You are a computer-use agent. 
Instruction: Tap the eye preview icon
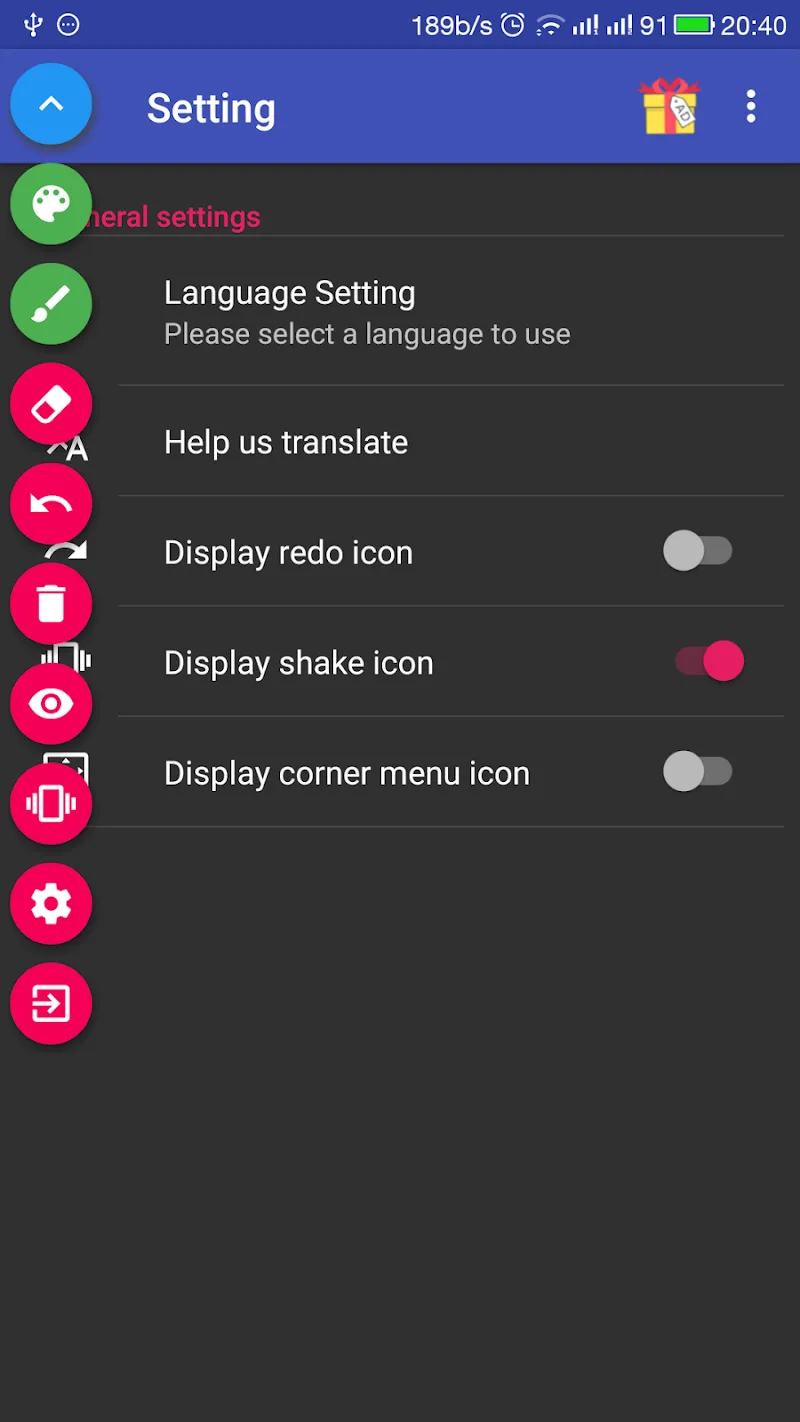click(x=51, y=704)
